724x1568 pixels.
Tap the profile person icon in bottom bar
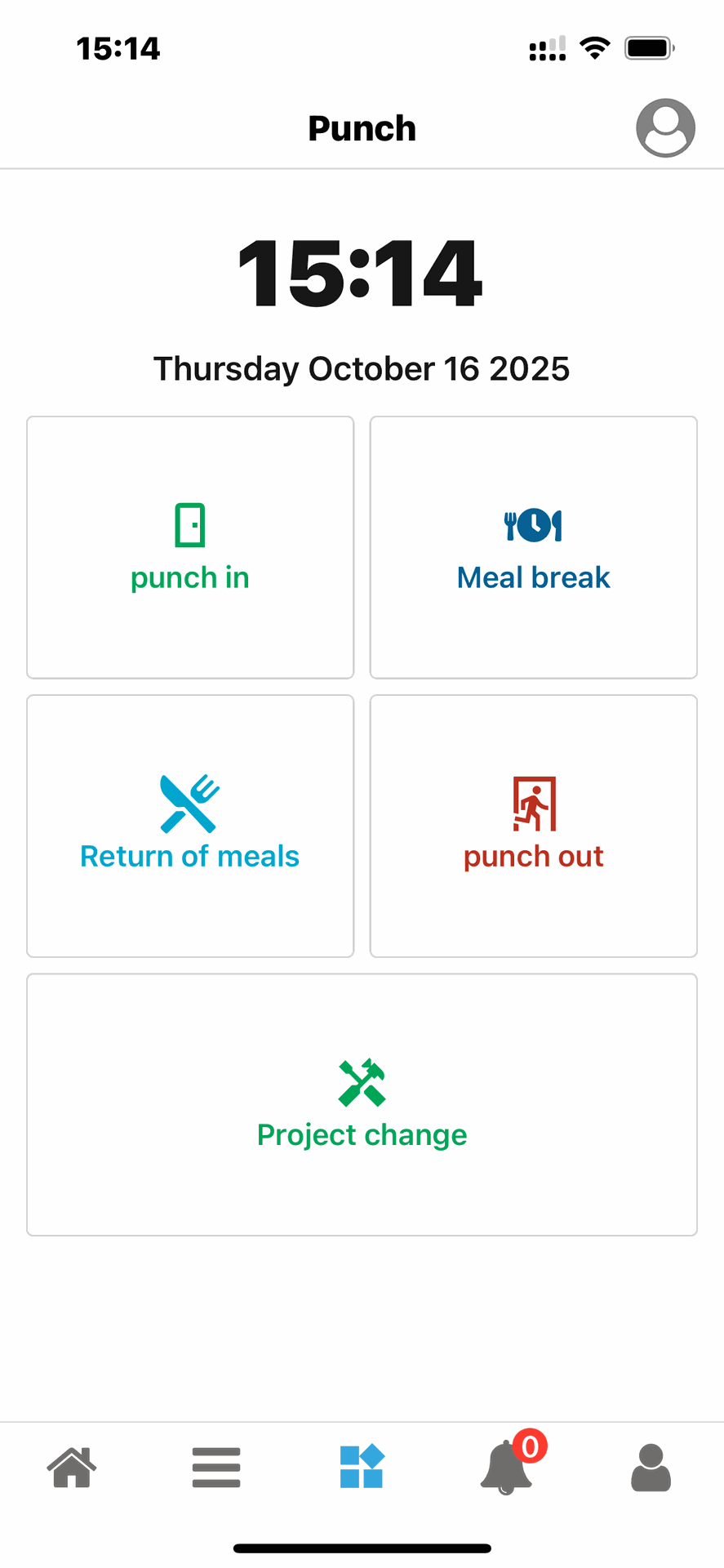point(651,1468)
